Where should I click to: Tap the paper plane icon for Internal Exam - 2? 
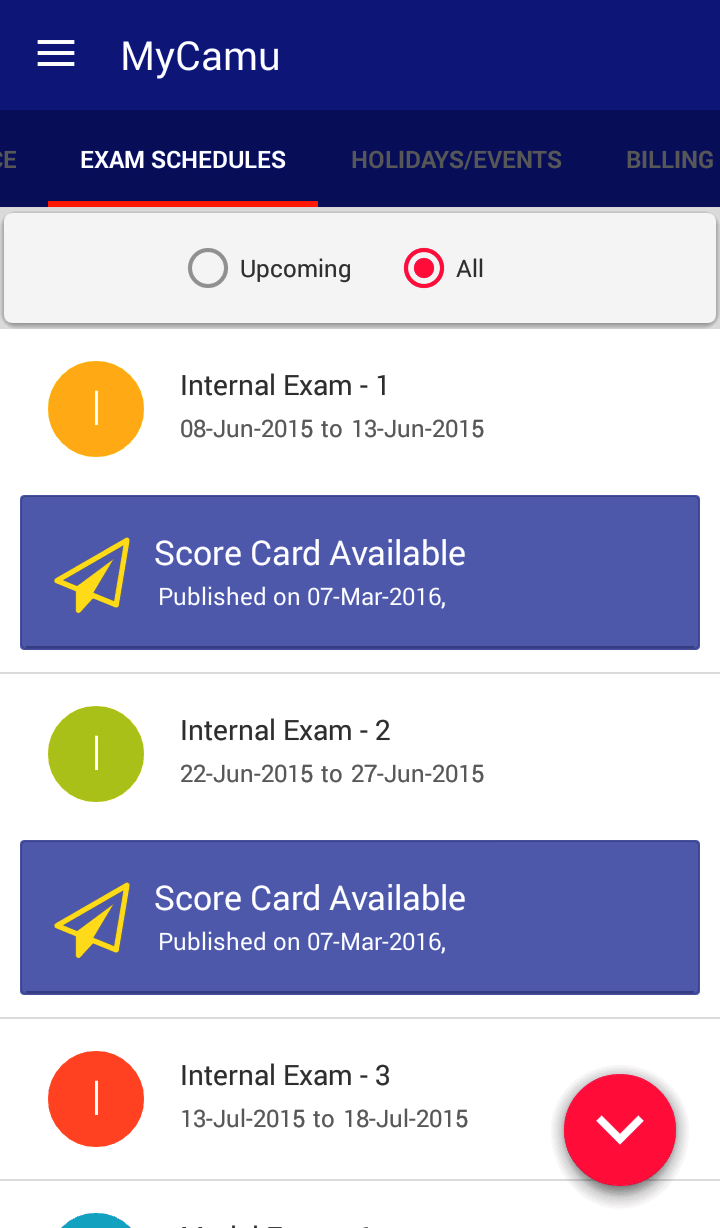(x=97, y=917)
